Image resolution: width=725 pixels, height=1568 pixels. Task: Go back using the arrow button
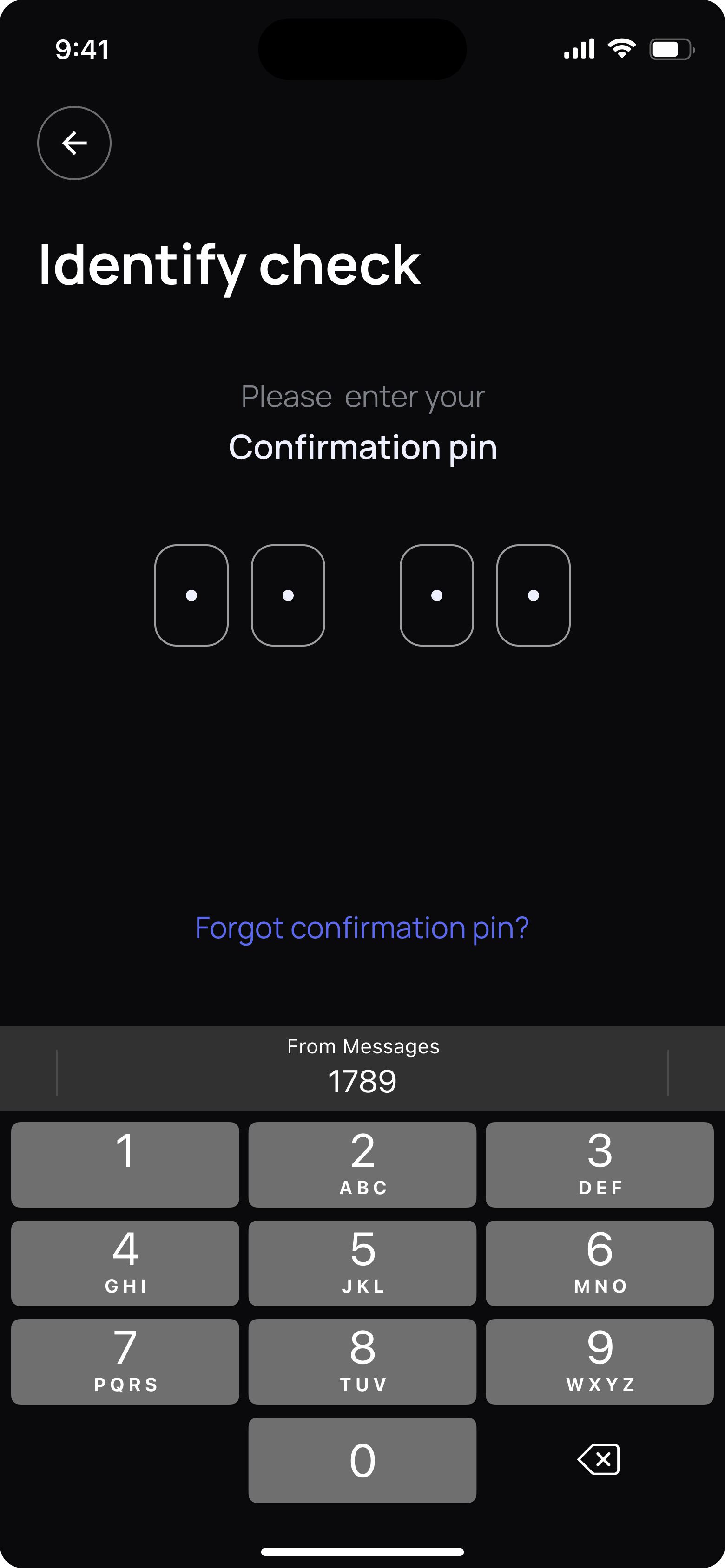tap(74, 143)
